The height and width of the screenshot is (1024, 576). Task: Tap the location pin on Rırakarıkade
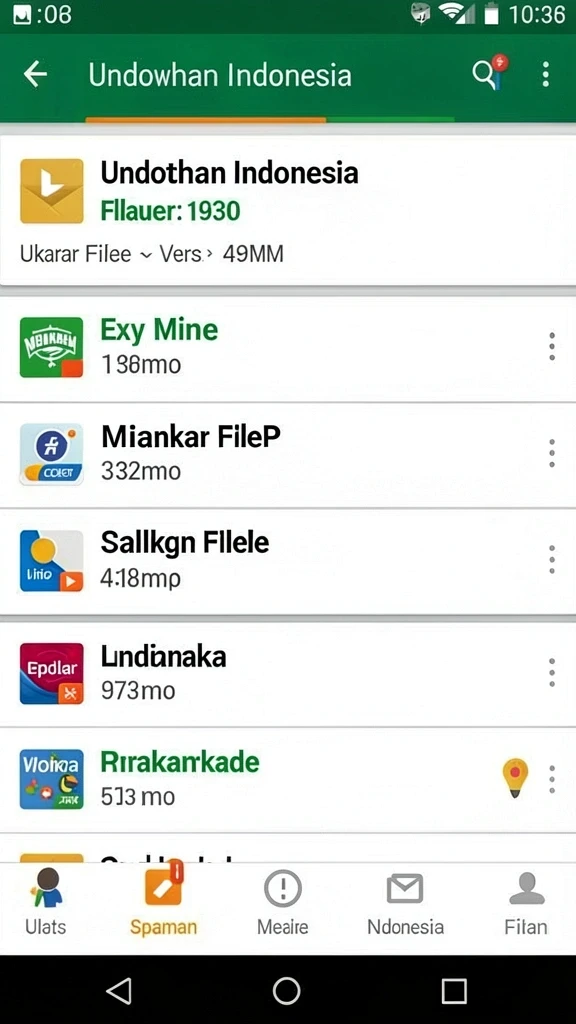coord(515,778)
